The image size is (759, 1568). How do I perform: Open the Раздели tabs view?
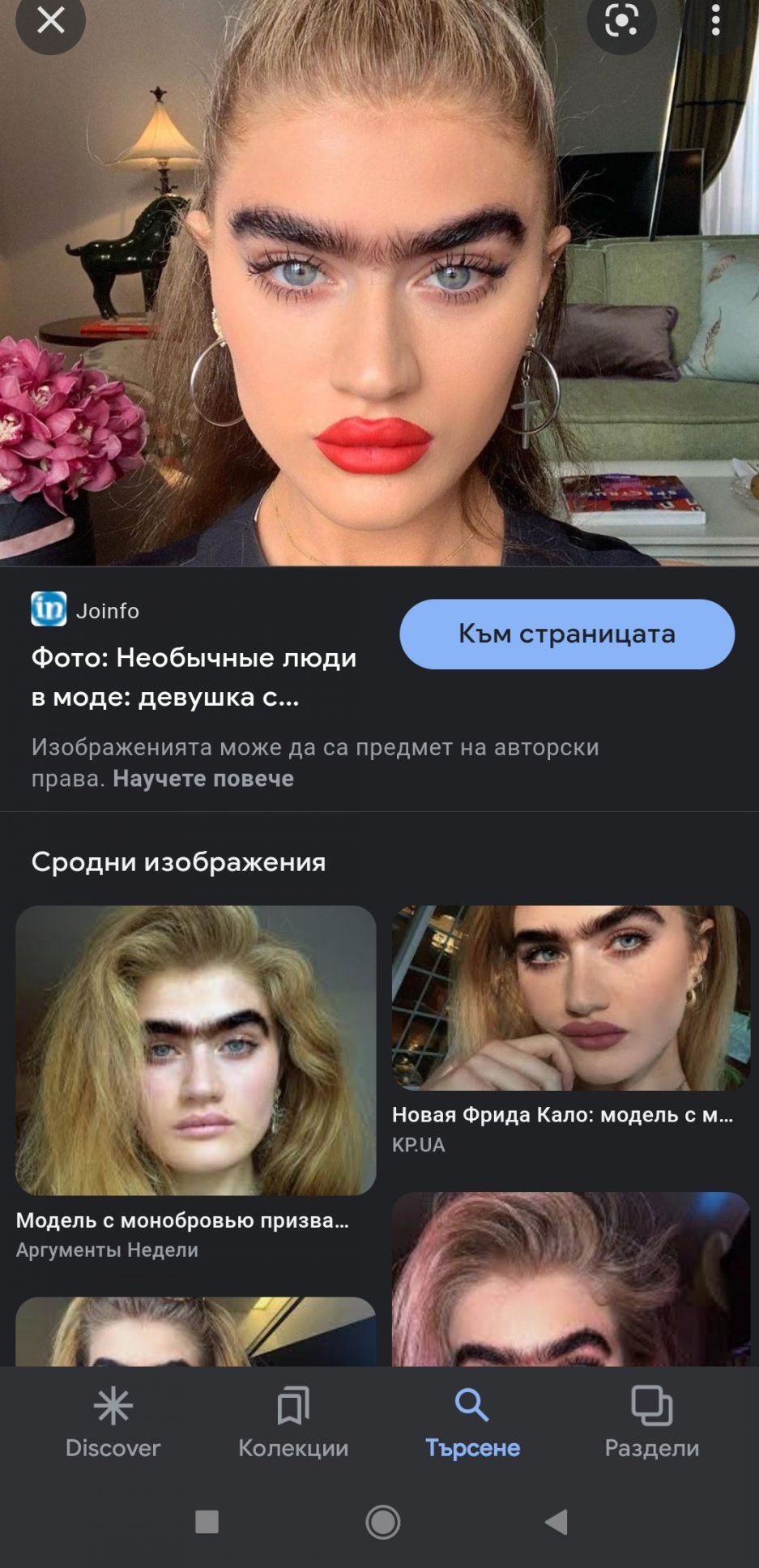tap(651, 1423)
